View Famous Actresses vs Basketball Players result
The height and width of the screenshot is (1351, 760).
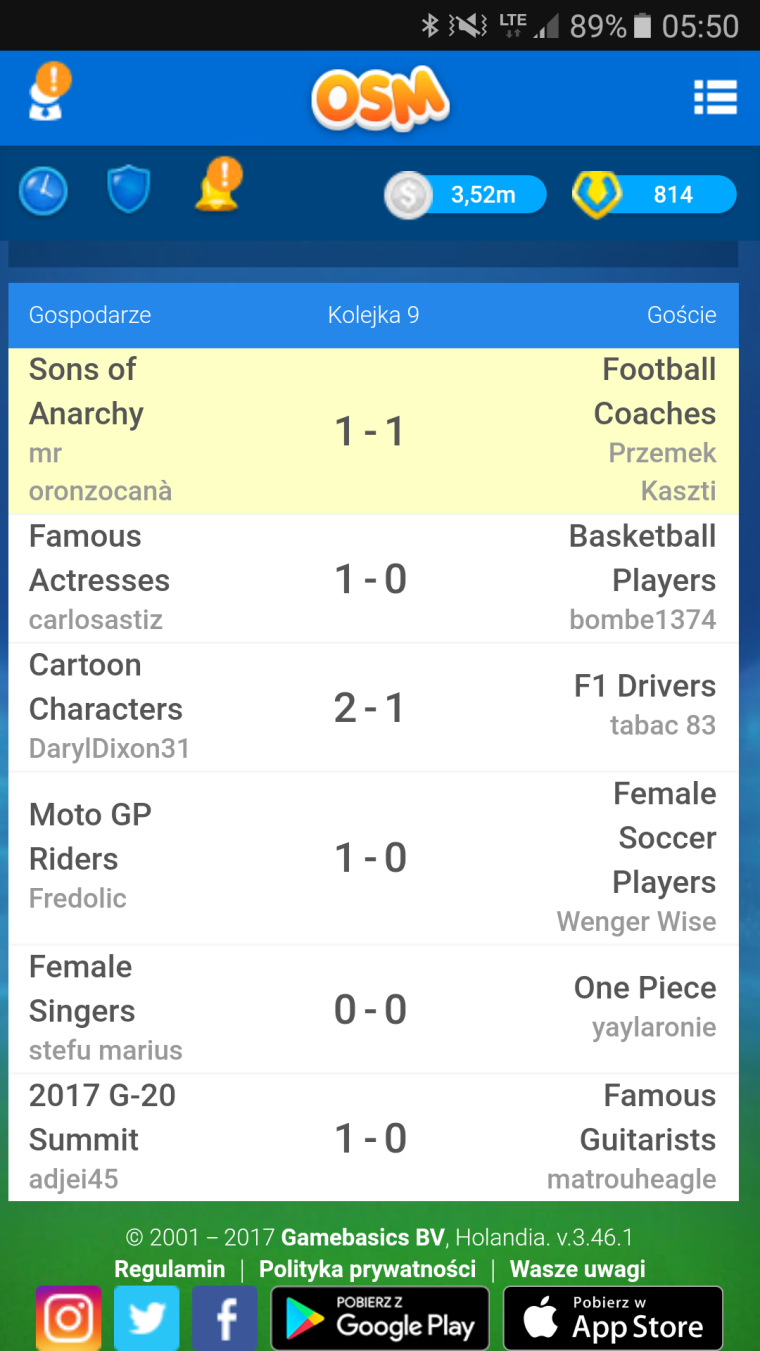tap(374, 579)
